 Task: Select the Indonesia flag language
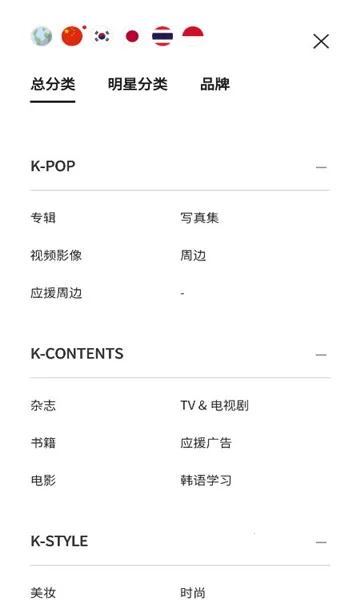pos(193,36)
